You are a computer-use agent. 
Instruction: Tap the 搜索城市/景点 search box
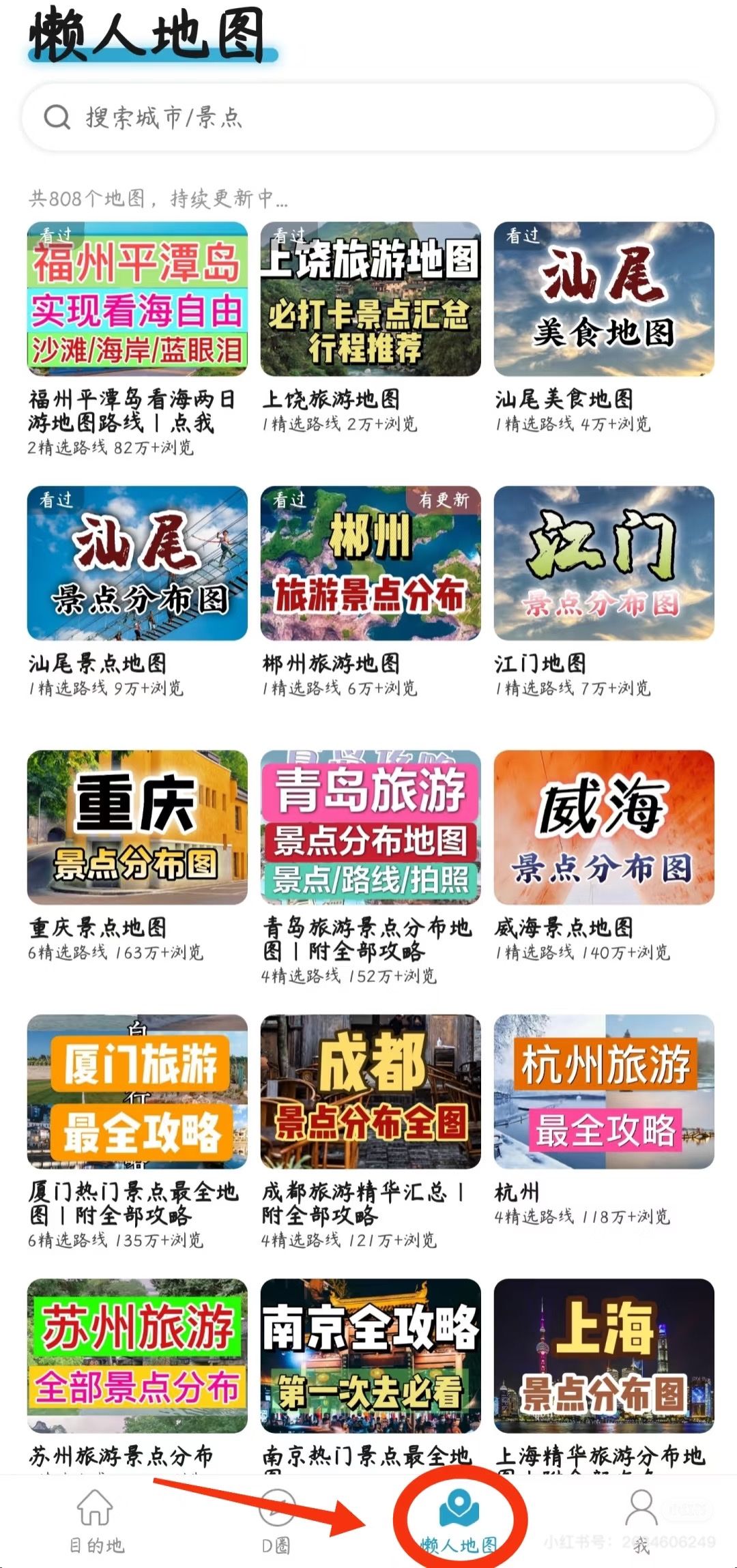point(369,117)
